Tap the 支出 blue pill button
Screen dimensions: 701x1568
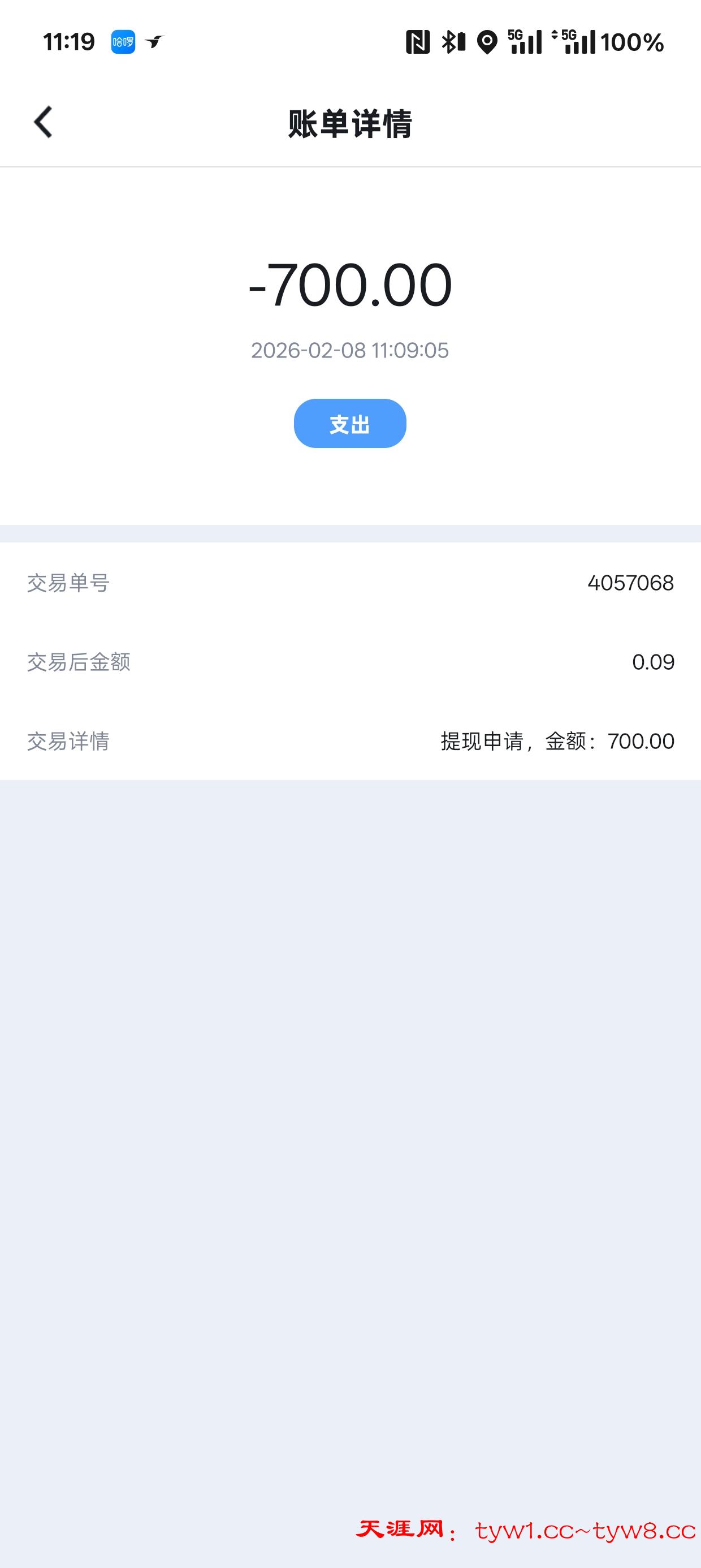click(x=350, y=424)
